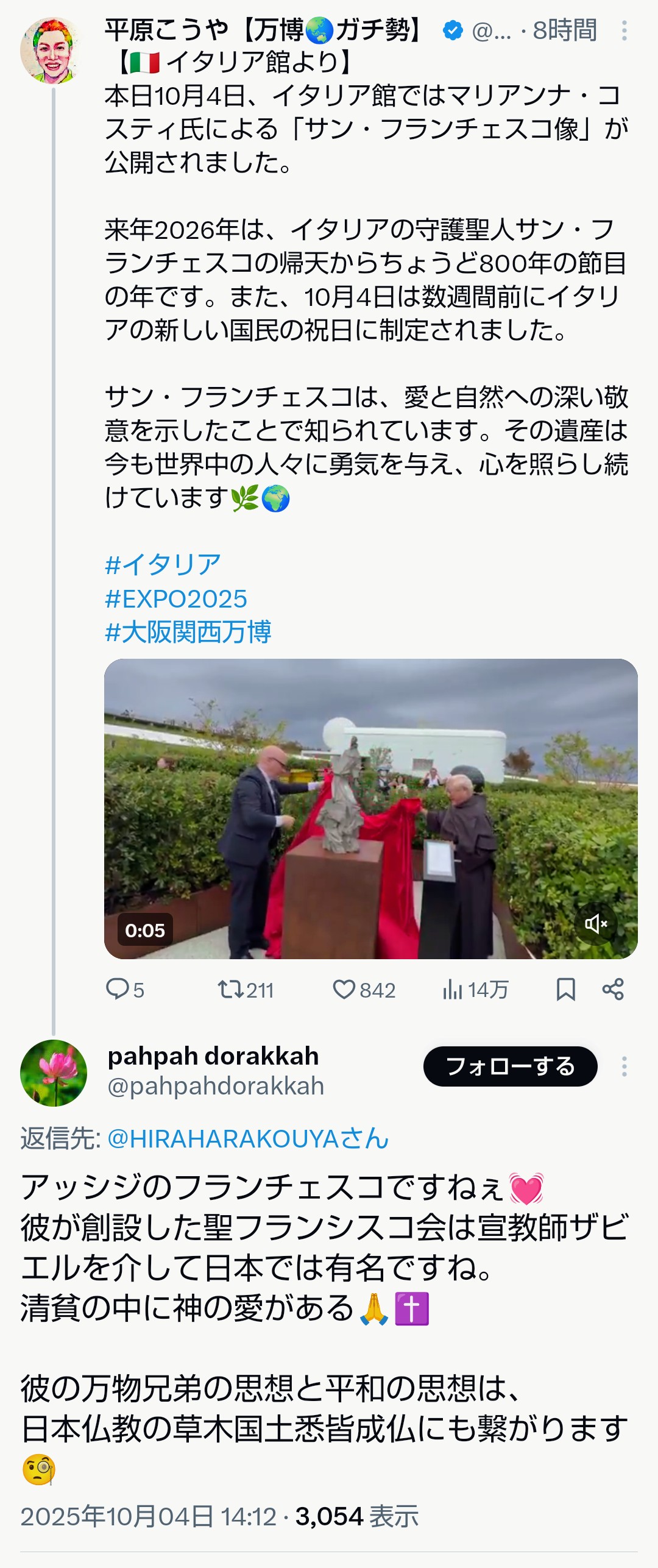Viewport: 658px width, 1568px height.
Task: Play the statue unveiling video
Action: (x=370, y=808)
